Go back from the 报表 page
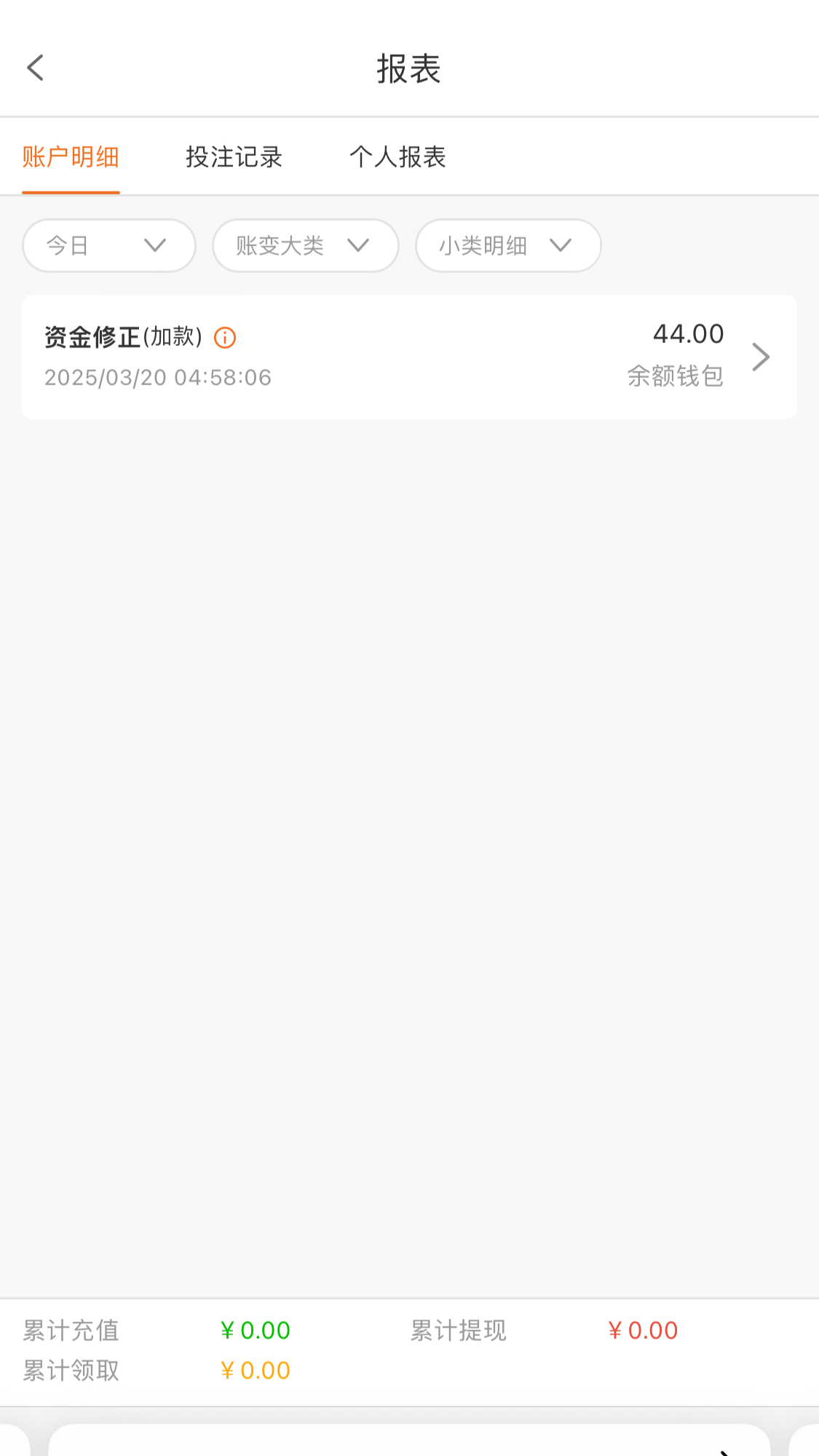The image size is (819, 1456). coord(35,68)
